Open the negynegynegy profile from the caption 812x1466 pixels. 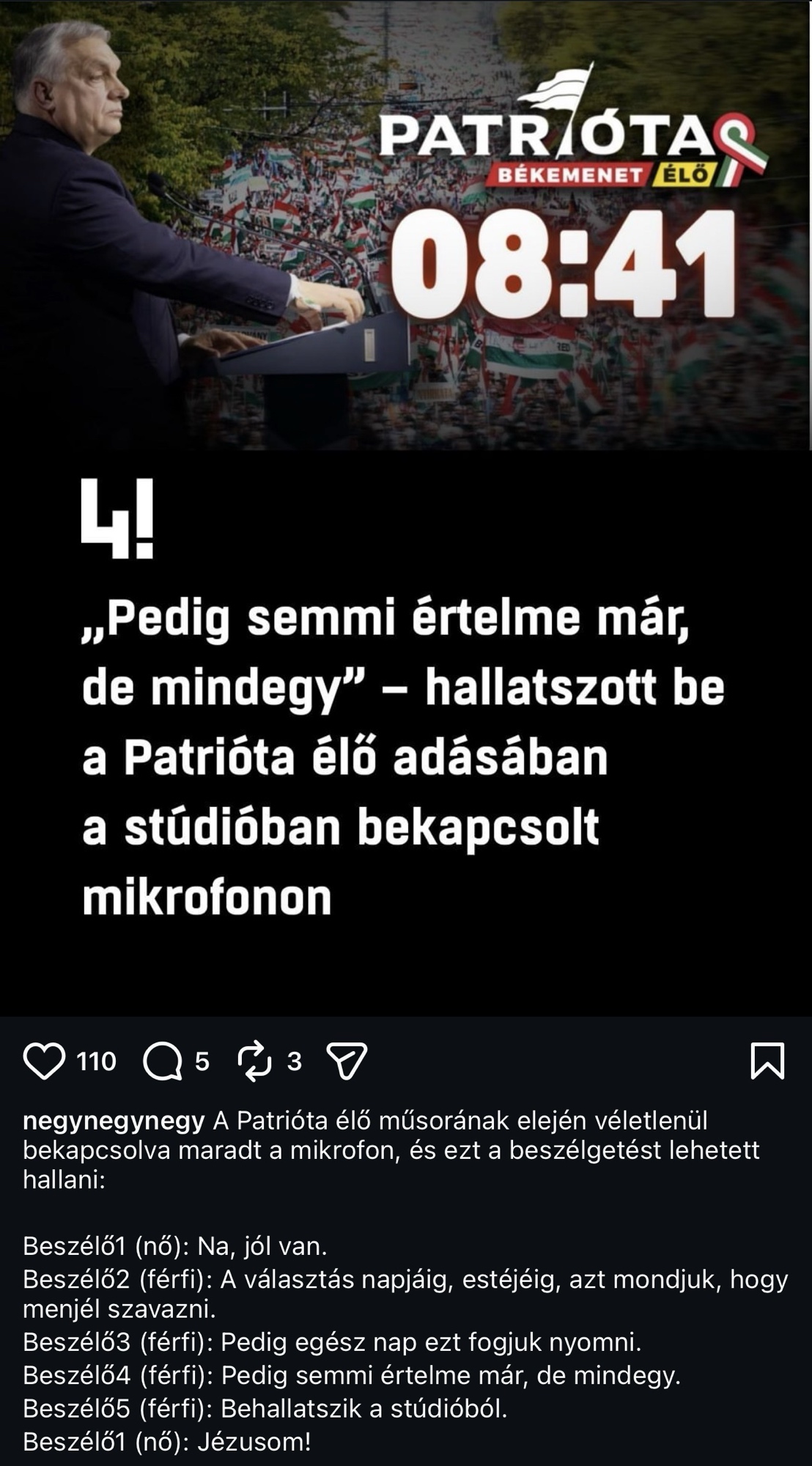114,1121
